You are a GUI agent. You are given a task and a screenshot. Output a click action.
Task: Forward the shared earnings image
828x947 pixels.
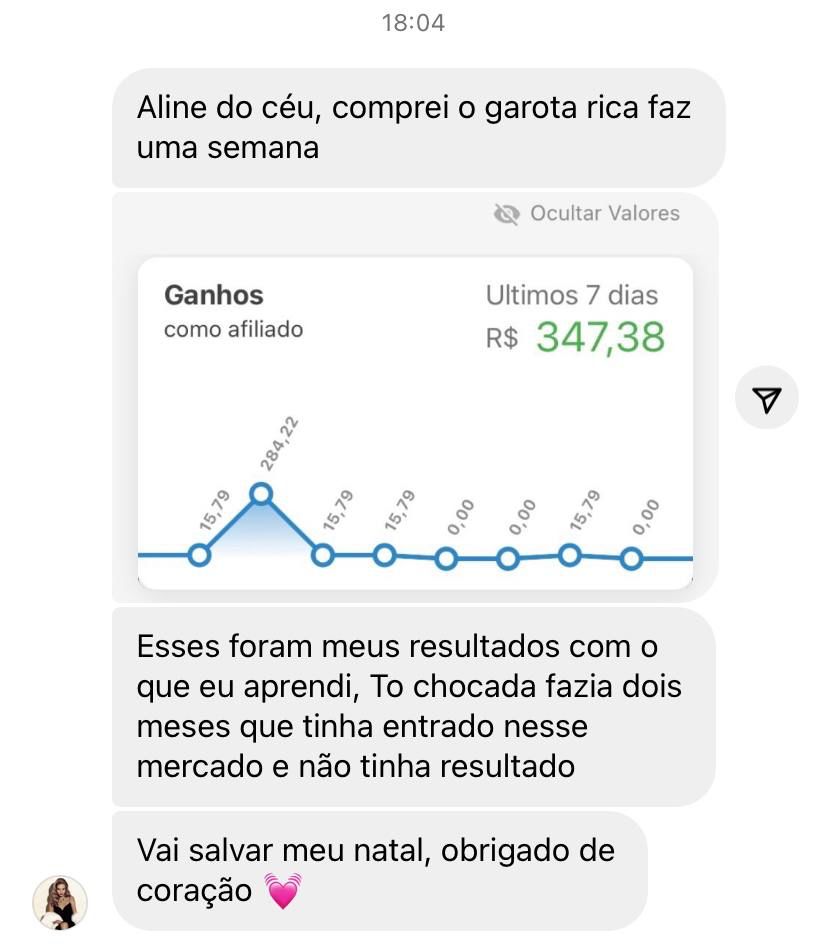766,399
